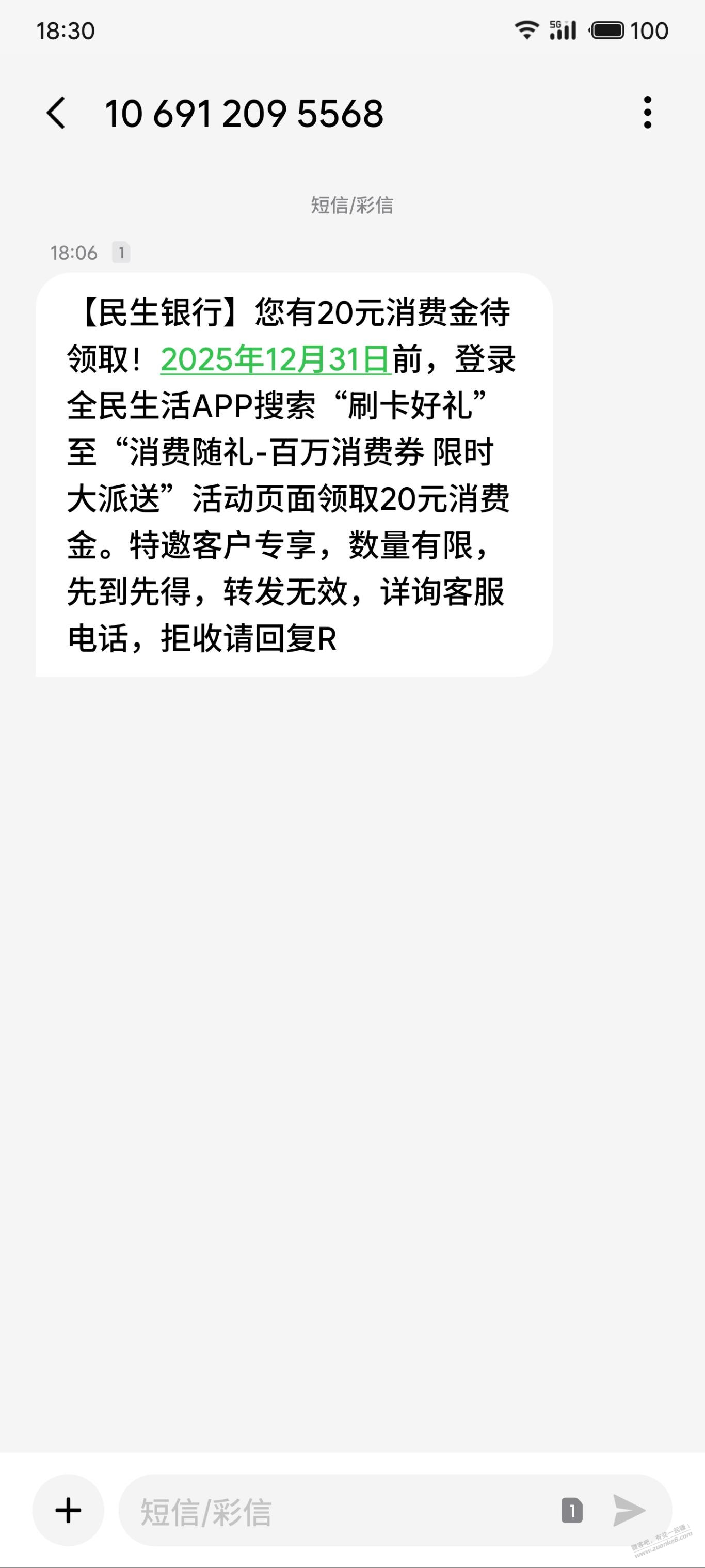Tap the linked date 2025年12月31日

(275, 360)
